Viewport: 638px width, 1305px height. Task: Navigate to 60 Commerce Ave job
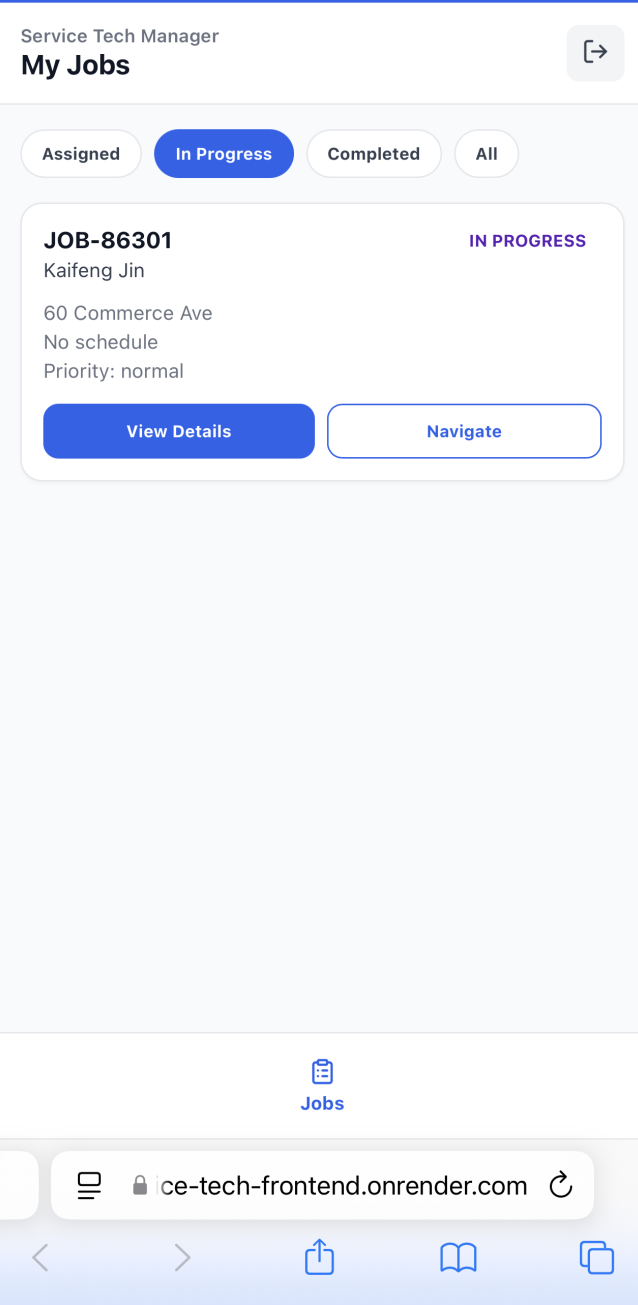tap(464, 431)
